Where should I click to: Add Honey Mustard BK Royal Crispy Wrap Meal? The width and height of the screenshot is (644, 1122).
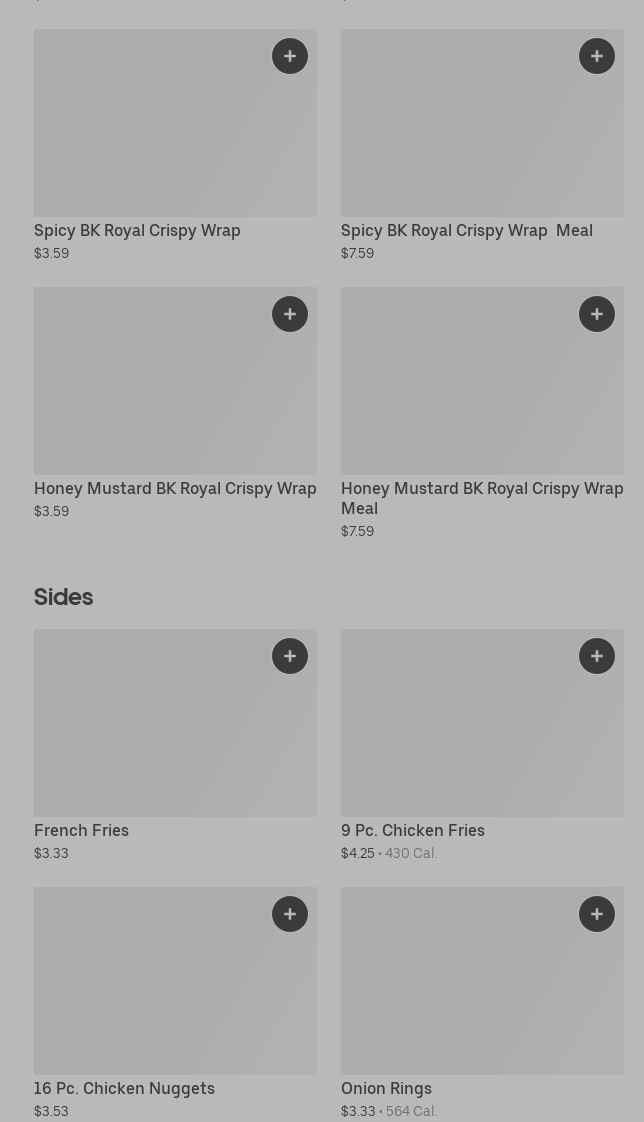coord(597,314)
